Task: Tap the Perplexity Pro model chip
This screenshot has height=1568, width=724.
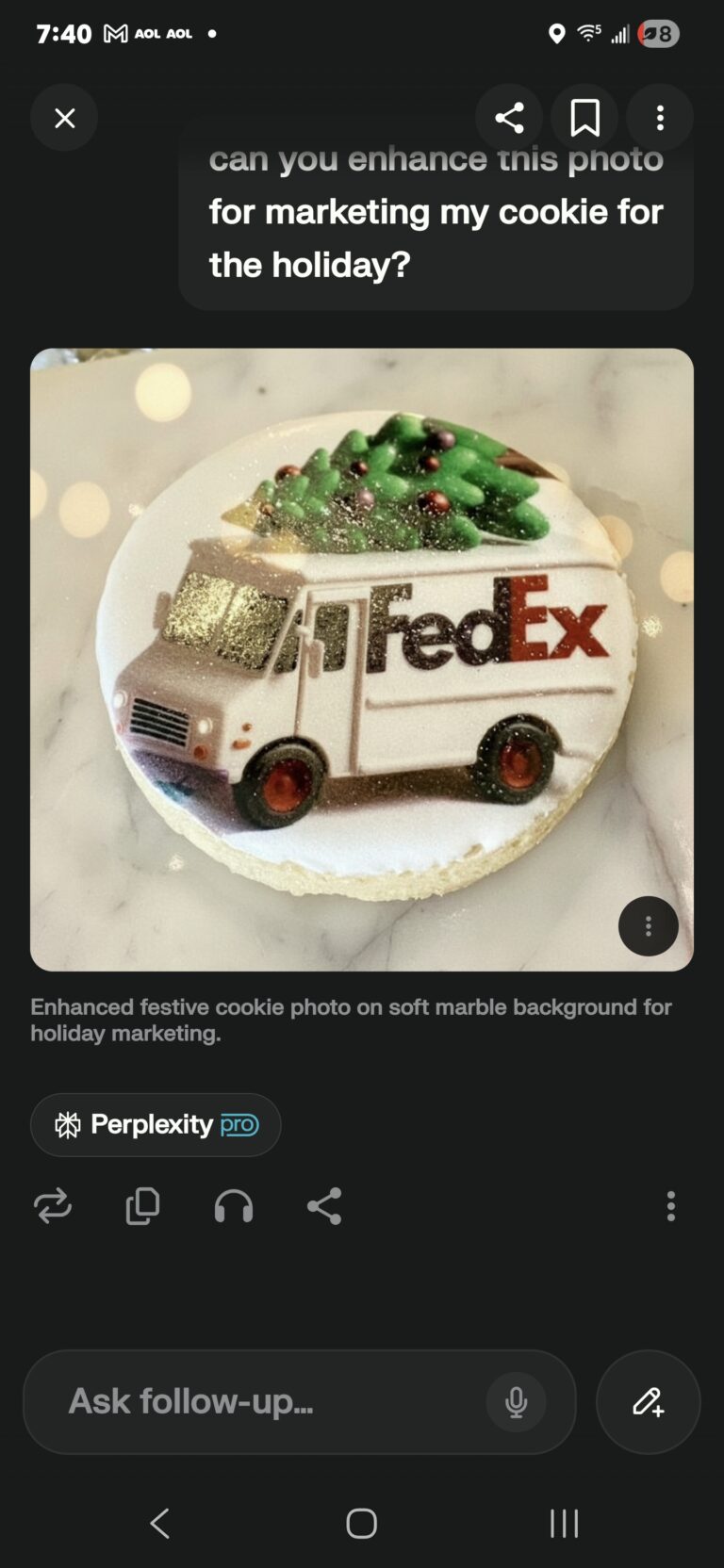Action: pos(156,1124)
